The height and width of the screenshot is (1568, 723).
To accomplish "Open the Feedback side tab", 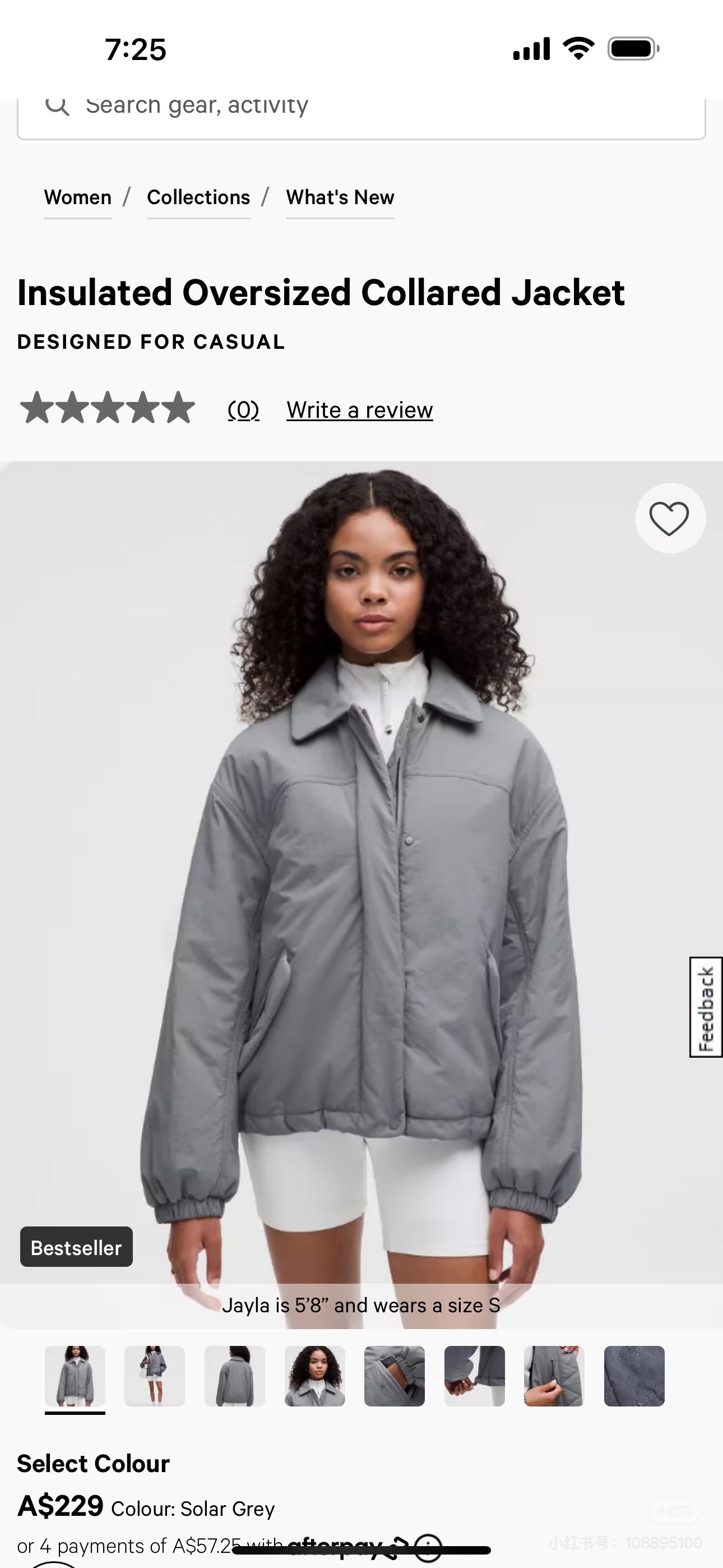I will pyautogui.click(x=706, y=1007).
